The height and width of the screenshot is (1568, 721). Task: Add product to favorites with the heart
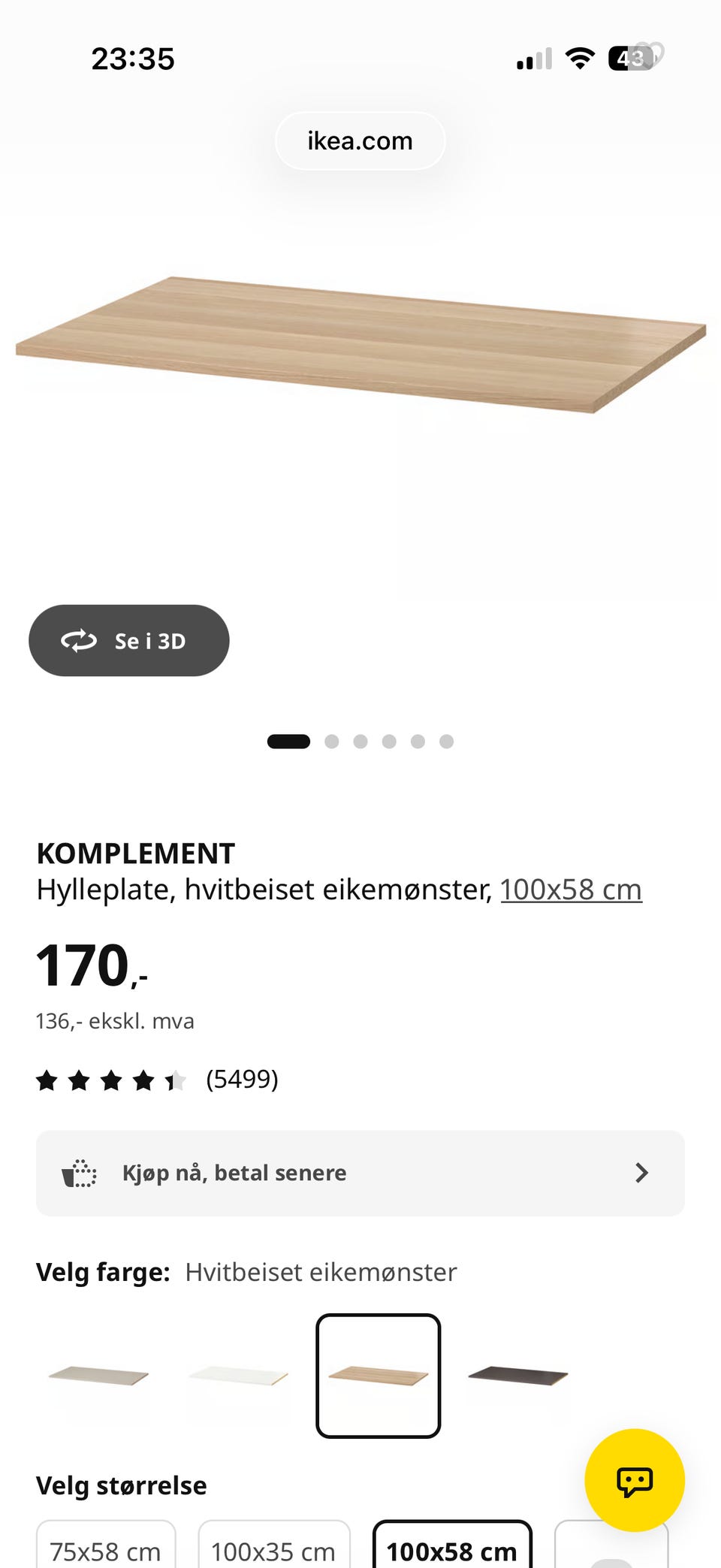650,54
